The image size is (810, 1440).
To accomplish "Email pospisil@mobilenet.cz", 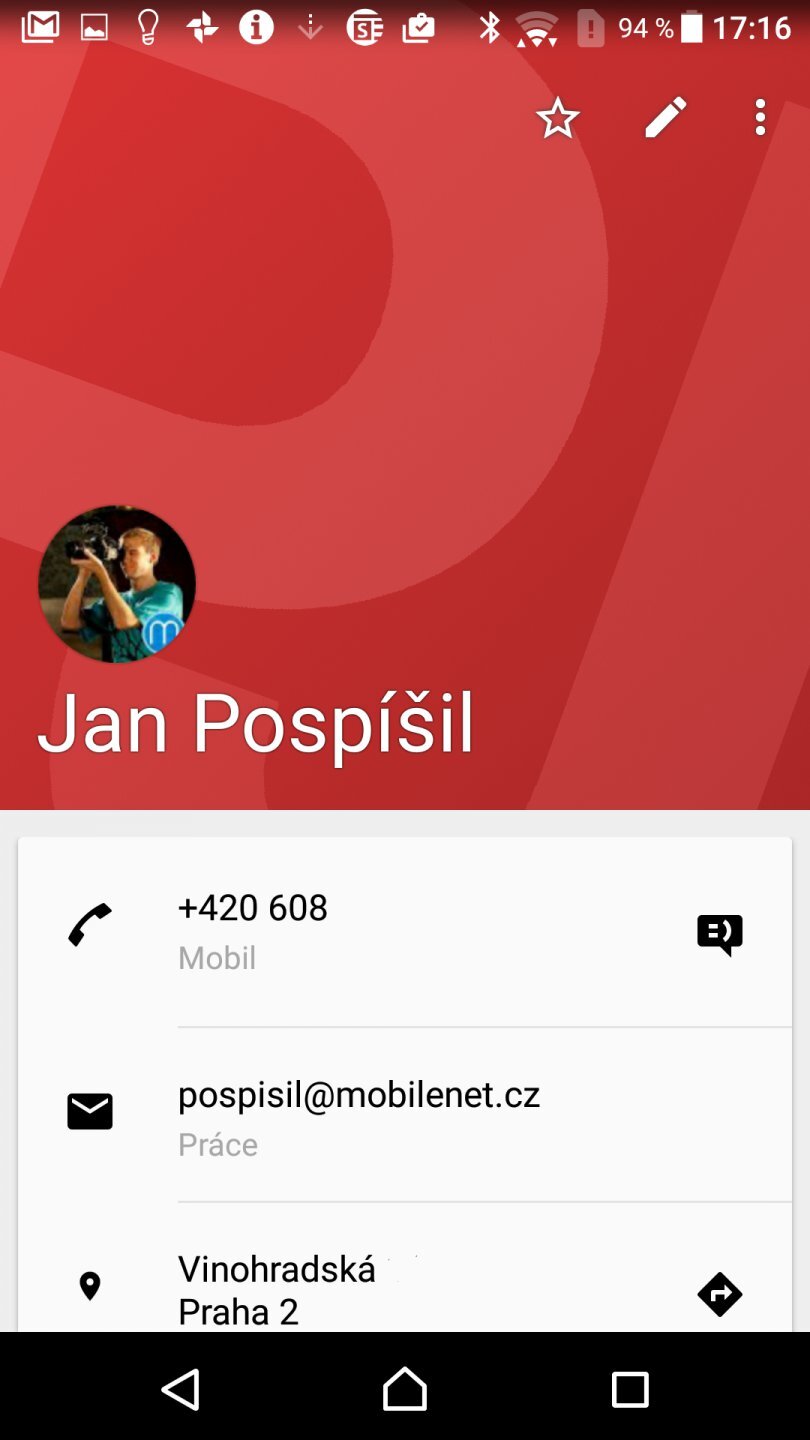I will tap(358, 1096).
